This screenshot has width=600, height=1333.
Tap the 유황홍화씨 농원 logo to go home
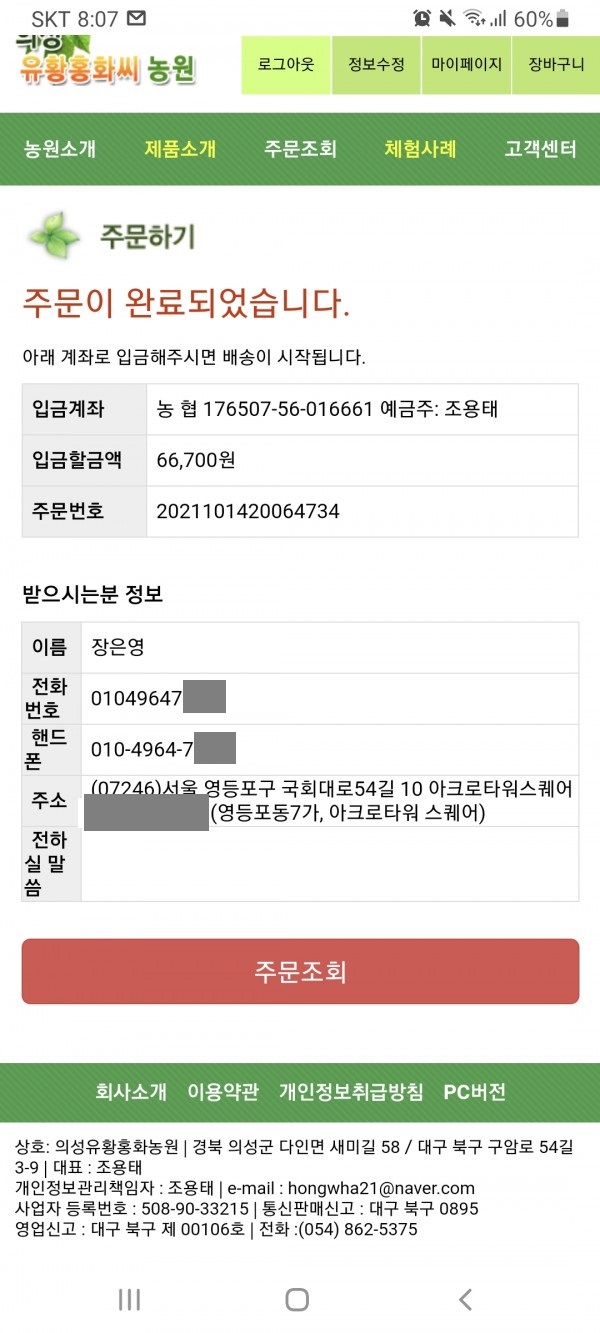point(108,62)
